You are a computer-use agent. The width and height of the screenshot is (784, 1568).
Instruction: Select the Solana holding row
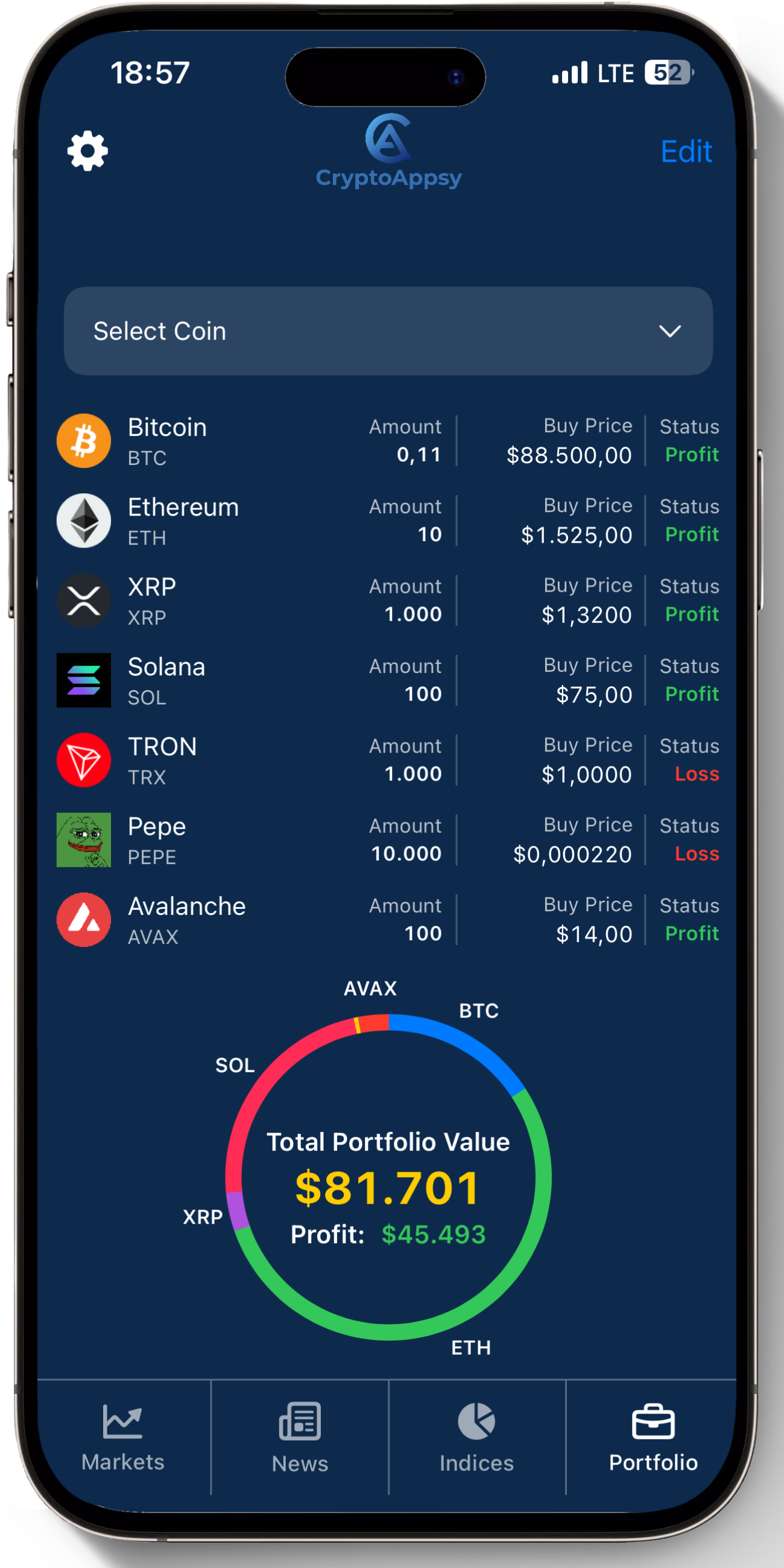pos(388,680)
